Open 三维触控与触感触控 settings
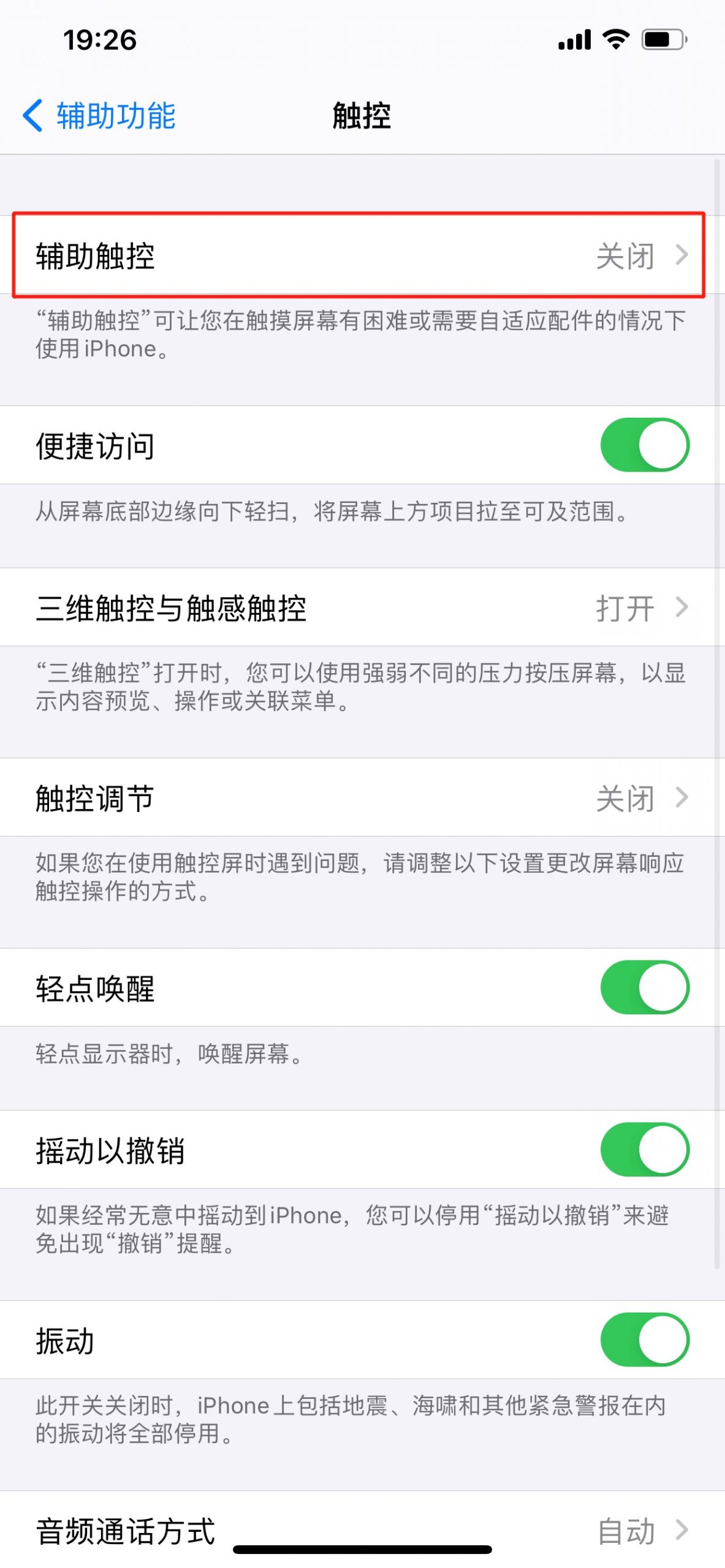Image resolution: width=725 pixels, height=1568 pixels. tap(362, 608)
